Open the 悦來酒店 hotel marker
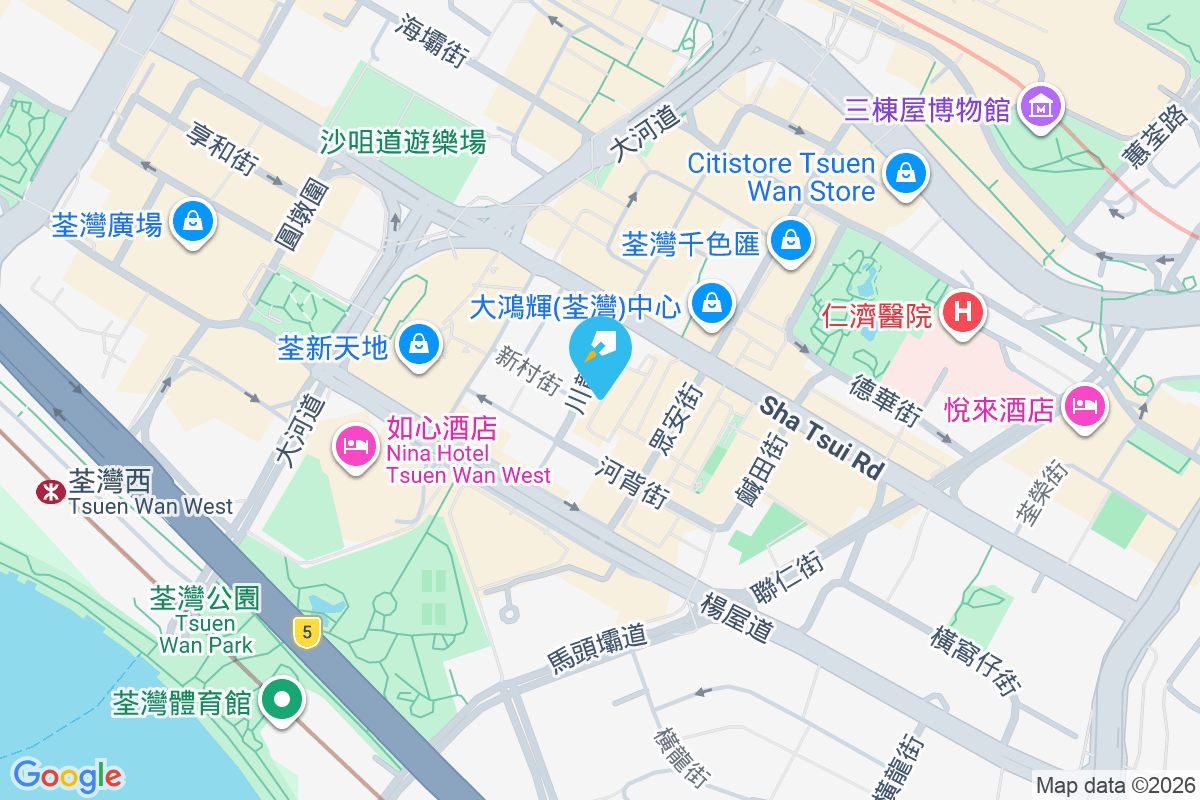Image resolution: width=1200 pixels, height=800 pixels. pyautogui.click(x=1084, y=407)
